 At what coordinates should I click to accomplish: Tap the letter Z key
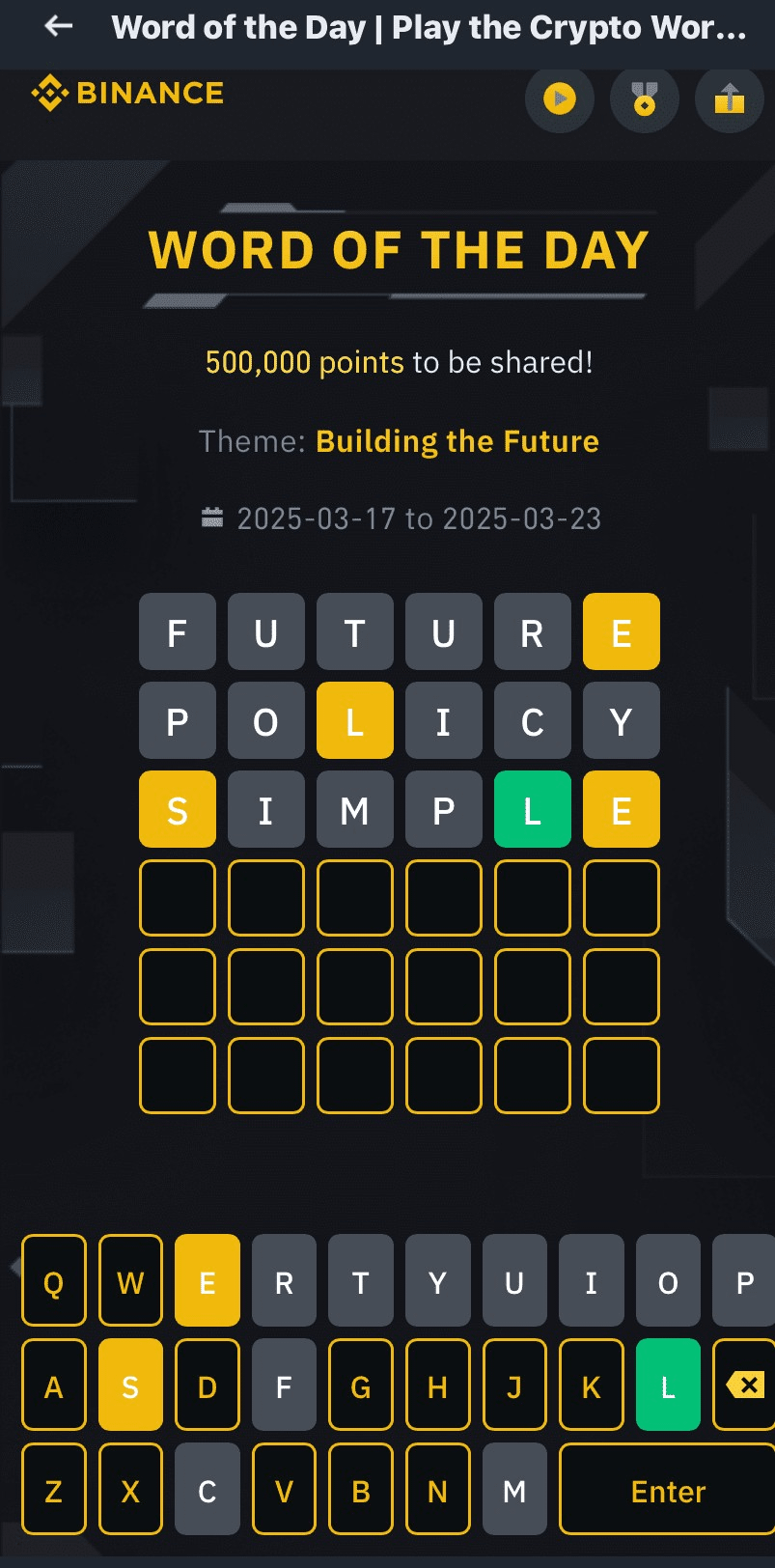click(x=54, y=1491)
